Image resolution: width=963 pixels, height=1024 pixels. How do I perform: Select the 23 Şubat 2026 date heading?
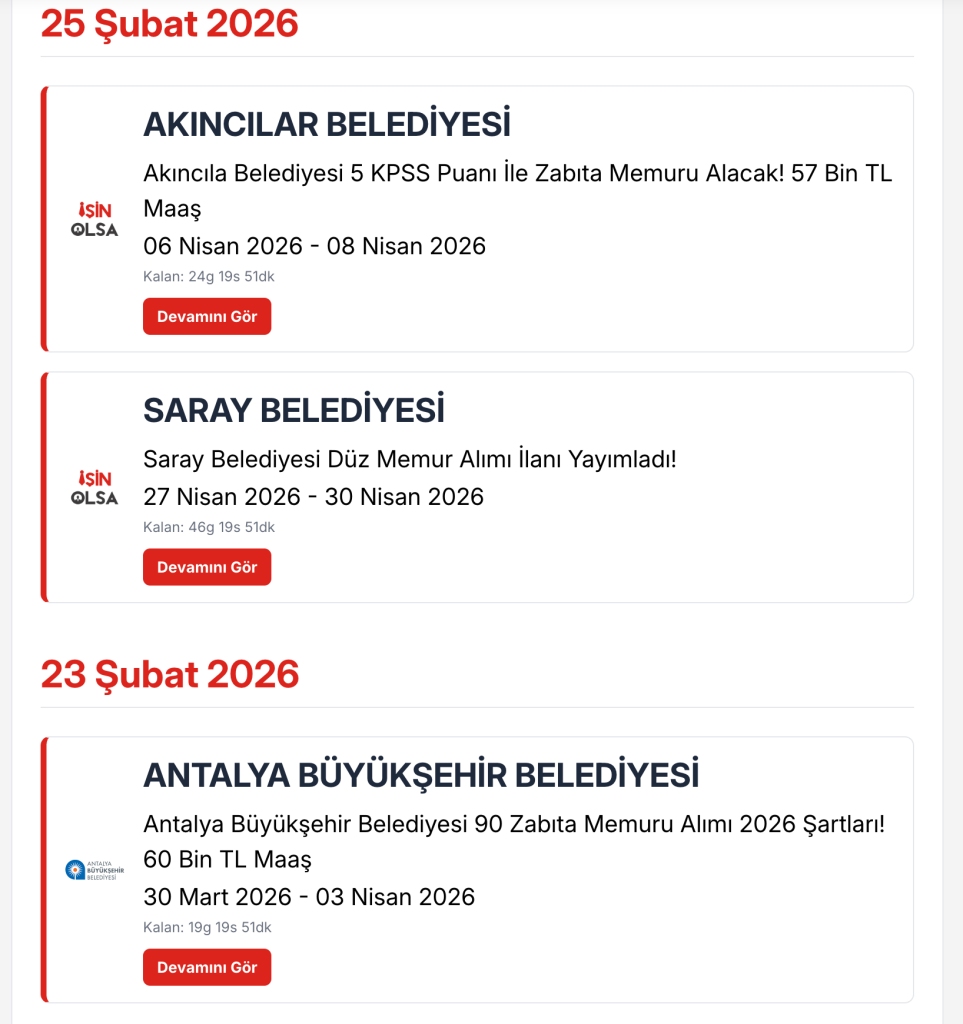[170, 675]
